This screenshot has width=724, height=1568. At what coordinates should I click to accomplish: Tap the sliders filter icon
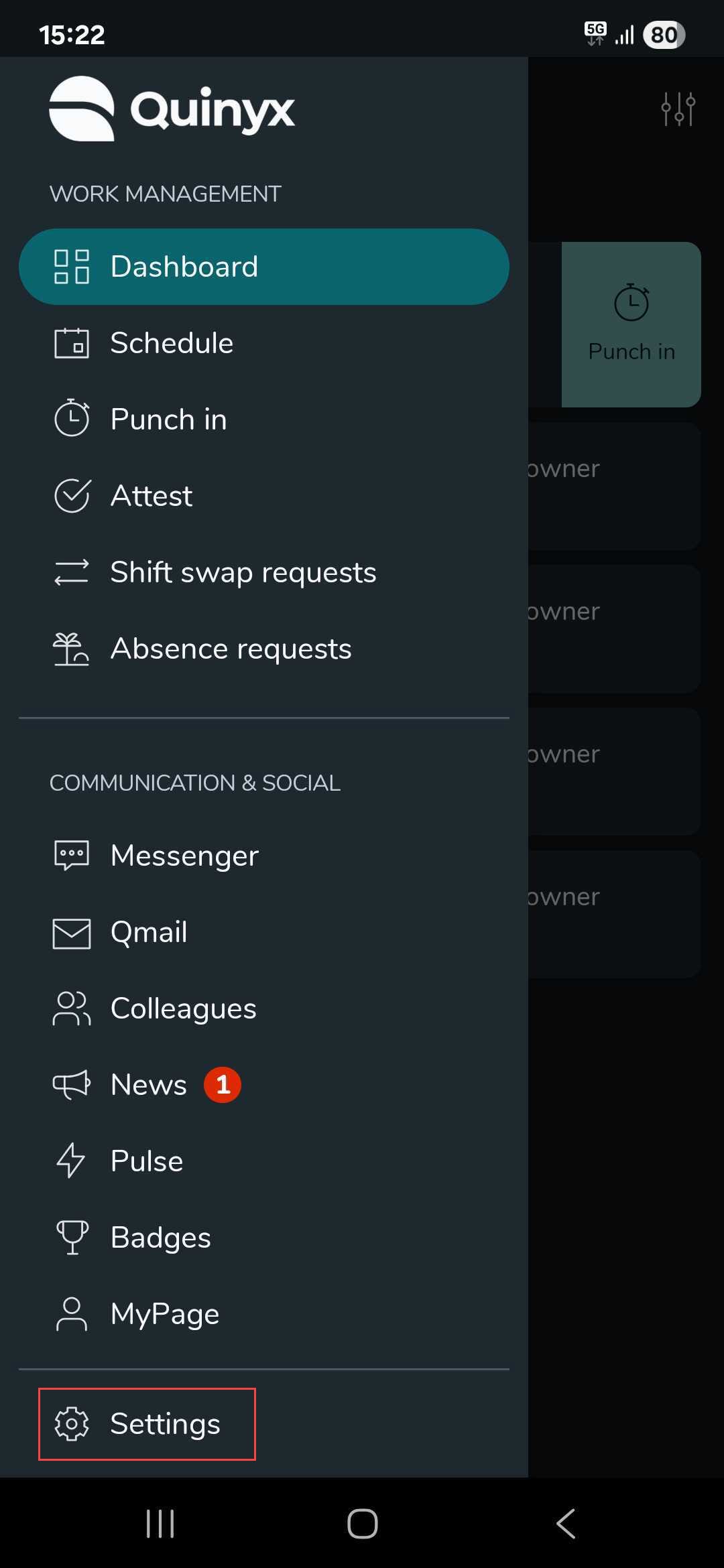tap(678, 109)
